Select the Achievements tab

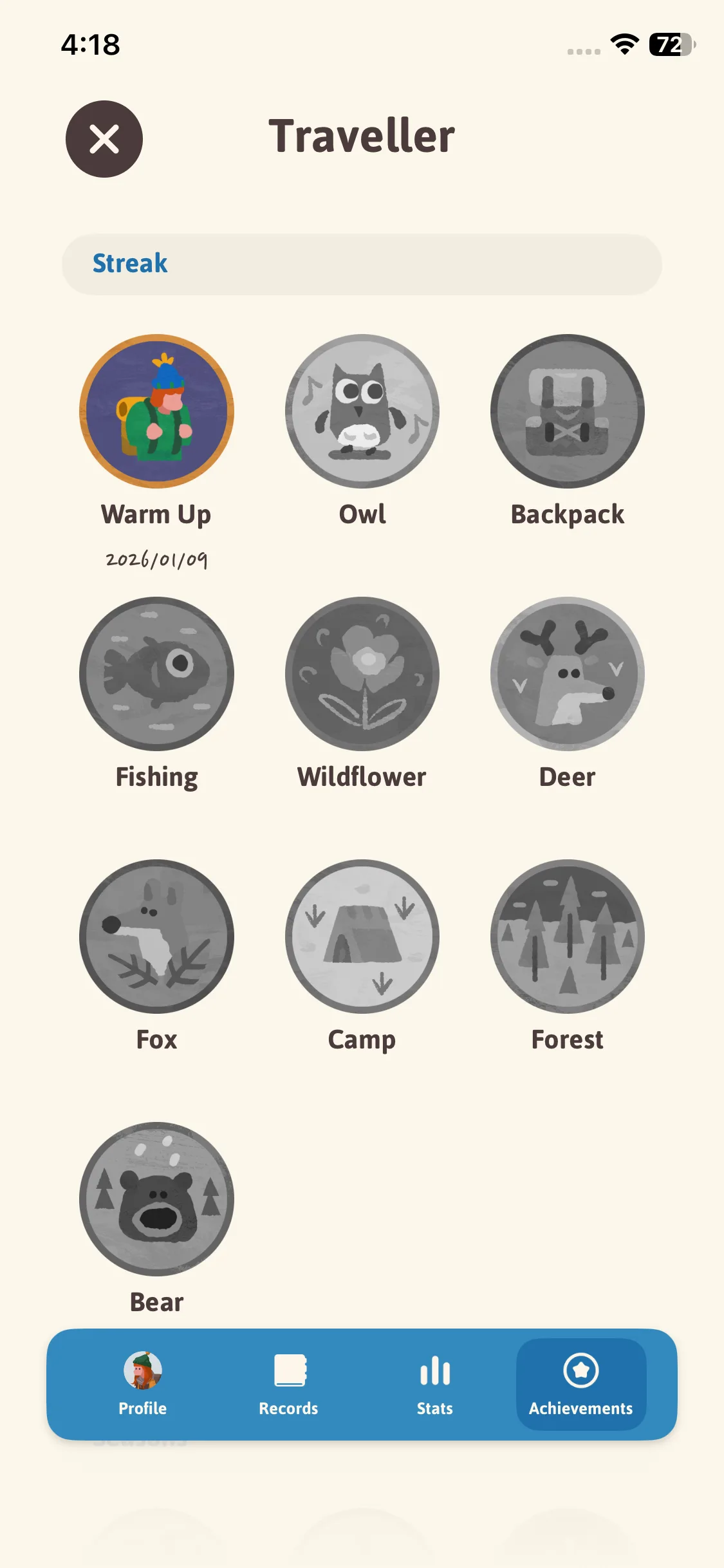(x=581, y=1384)
